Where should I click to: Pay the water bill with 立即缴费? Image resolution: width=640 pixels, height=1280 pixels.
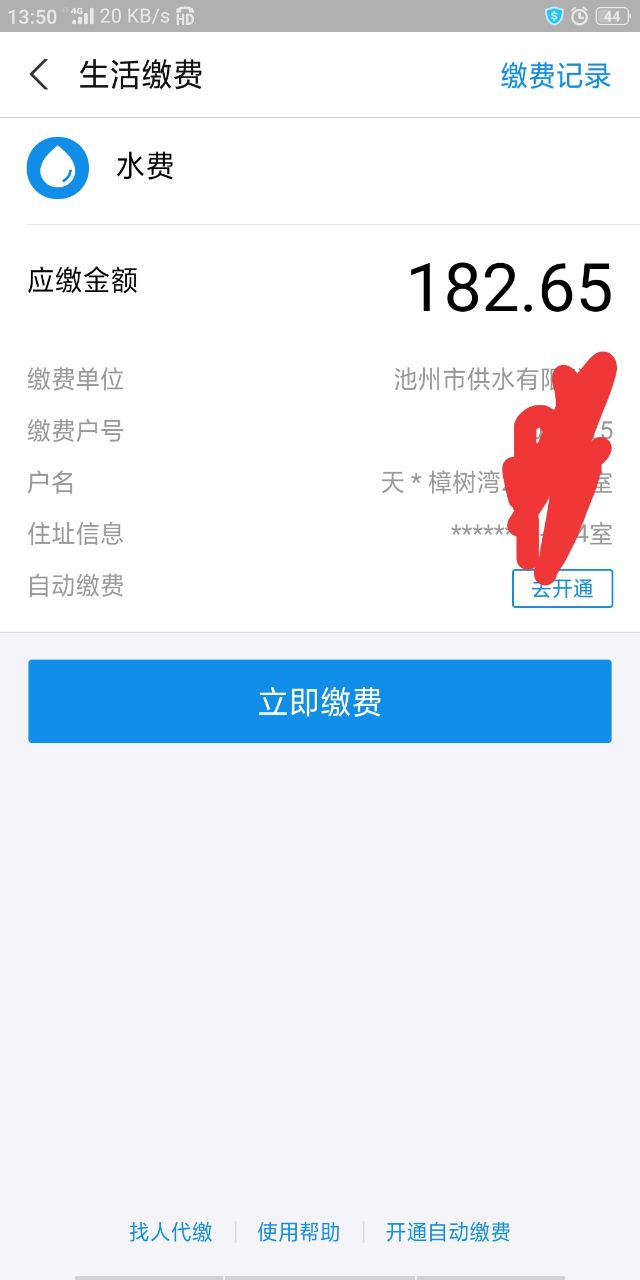coord(320,701)
